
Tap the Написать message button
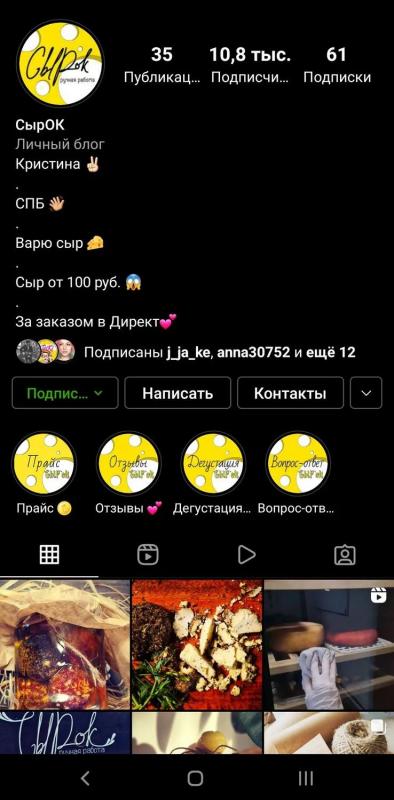tap(178, 393)
